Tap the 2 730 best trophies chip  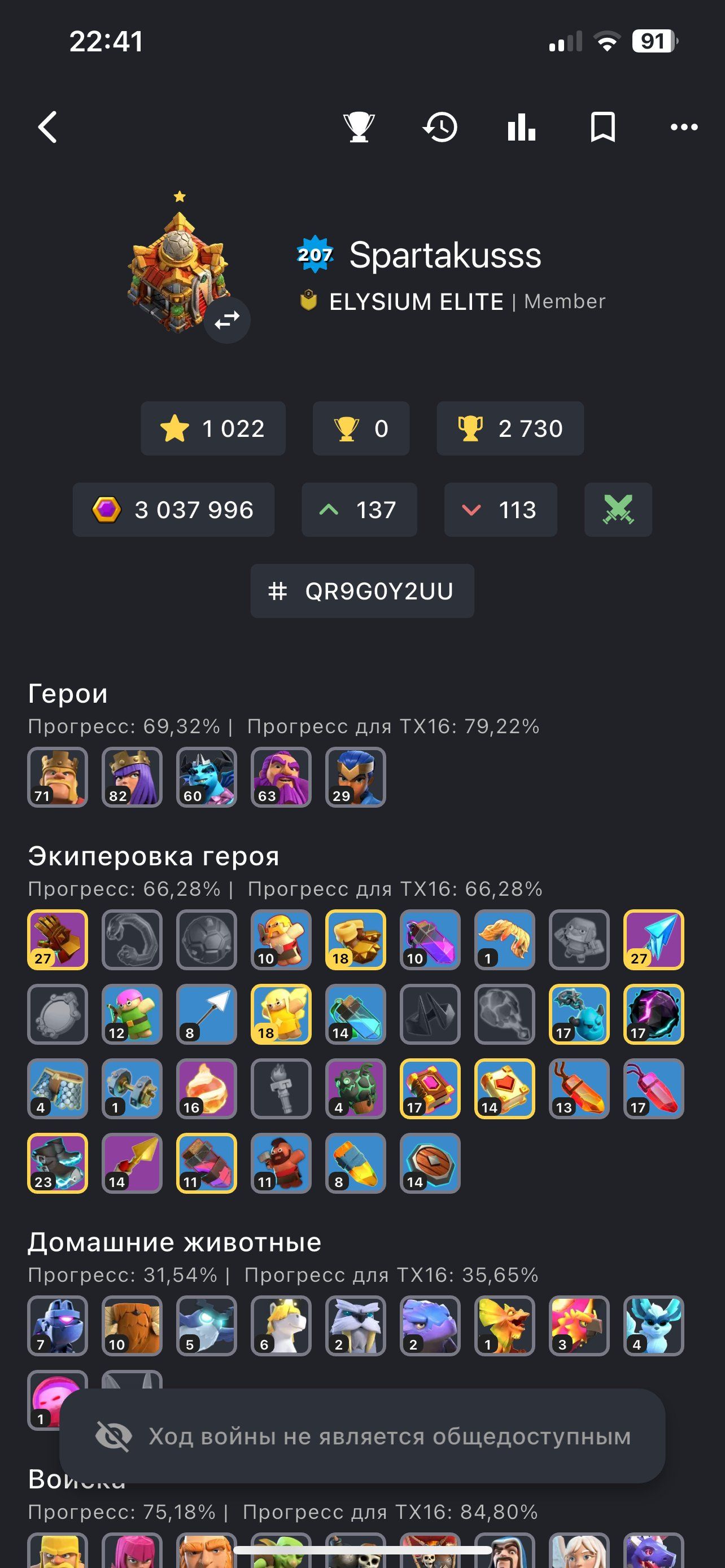coord(510,428)
